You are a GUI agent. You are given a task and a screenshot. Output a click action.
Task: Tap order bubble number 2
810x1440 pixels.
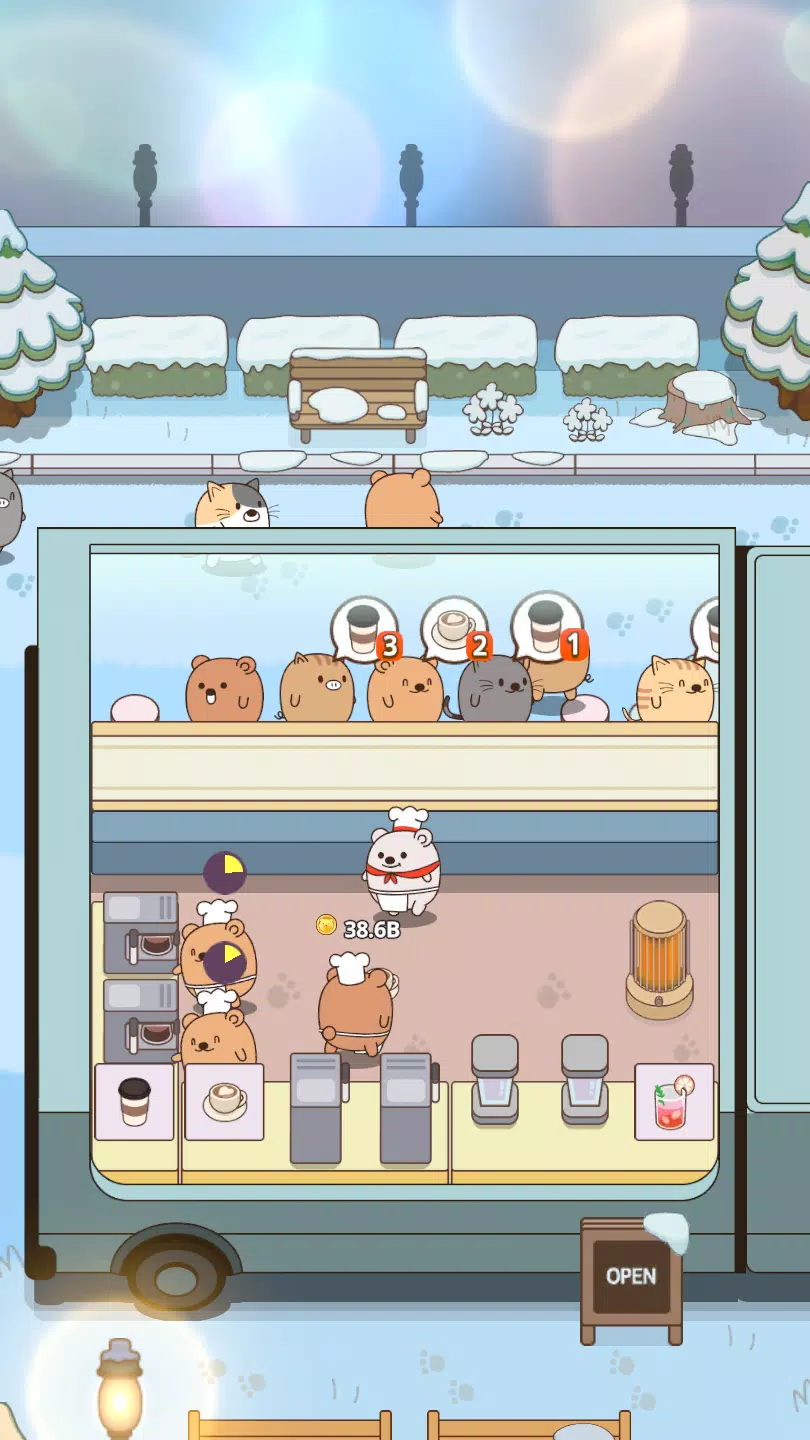(x=455, y=628)
